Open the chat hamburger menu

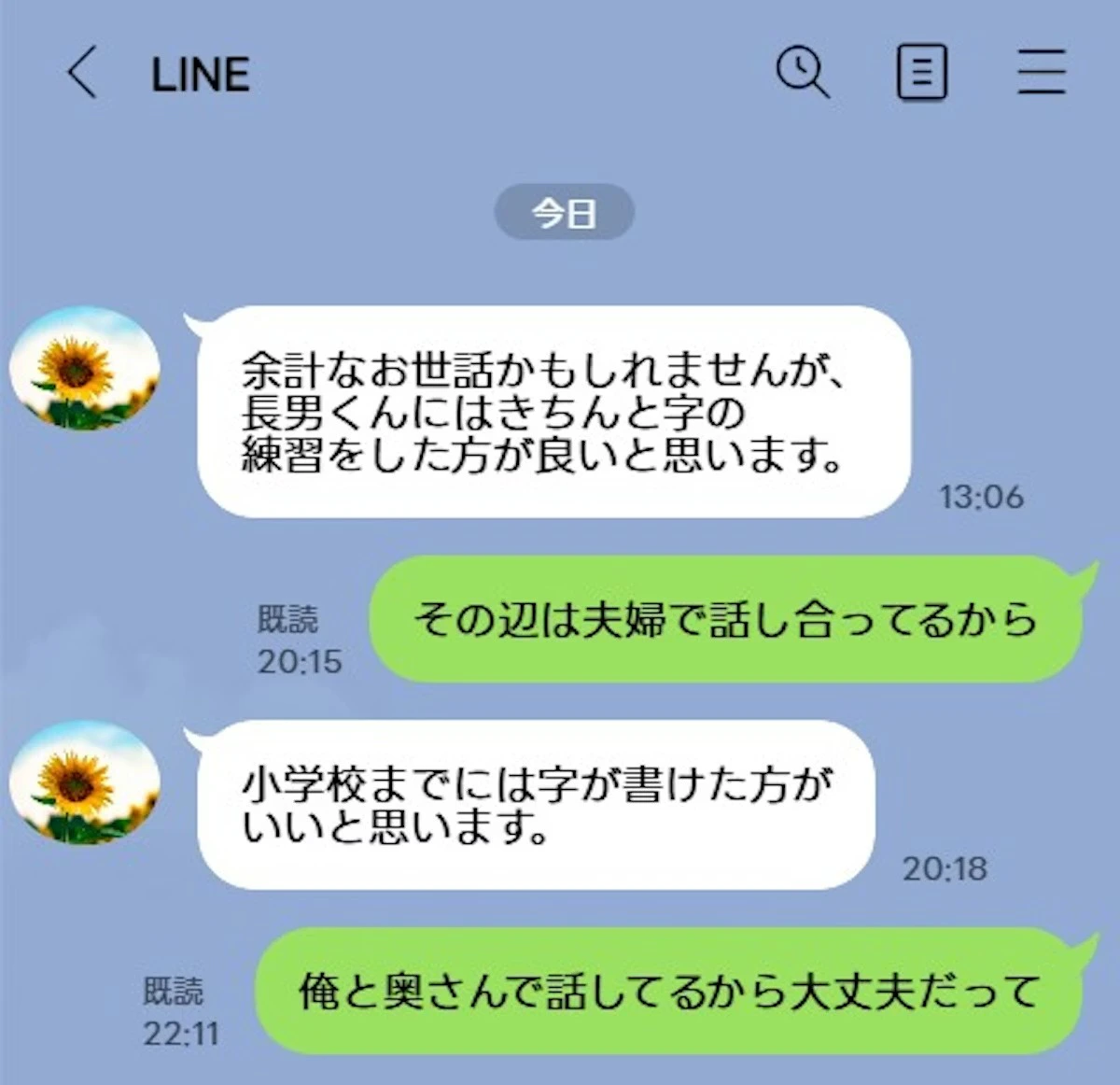[x=1041, y=72]
